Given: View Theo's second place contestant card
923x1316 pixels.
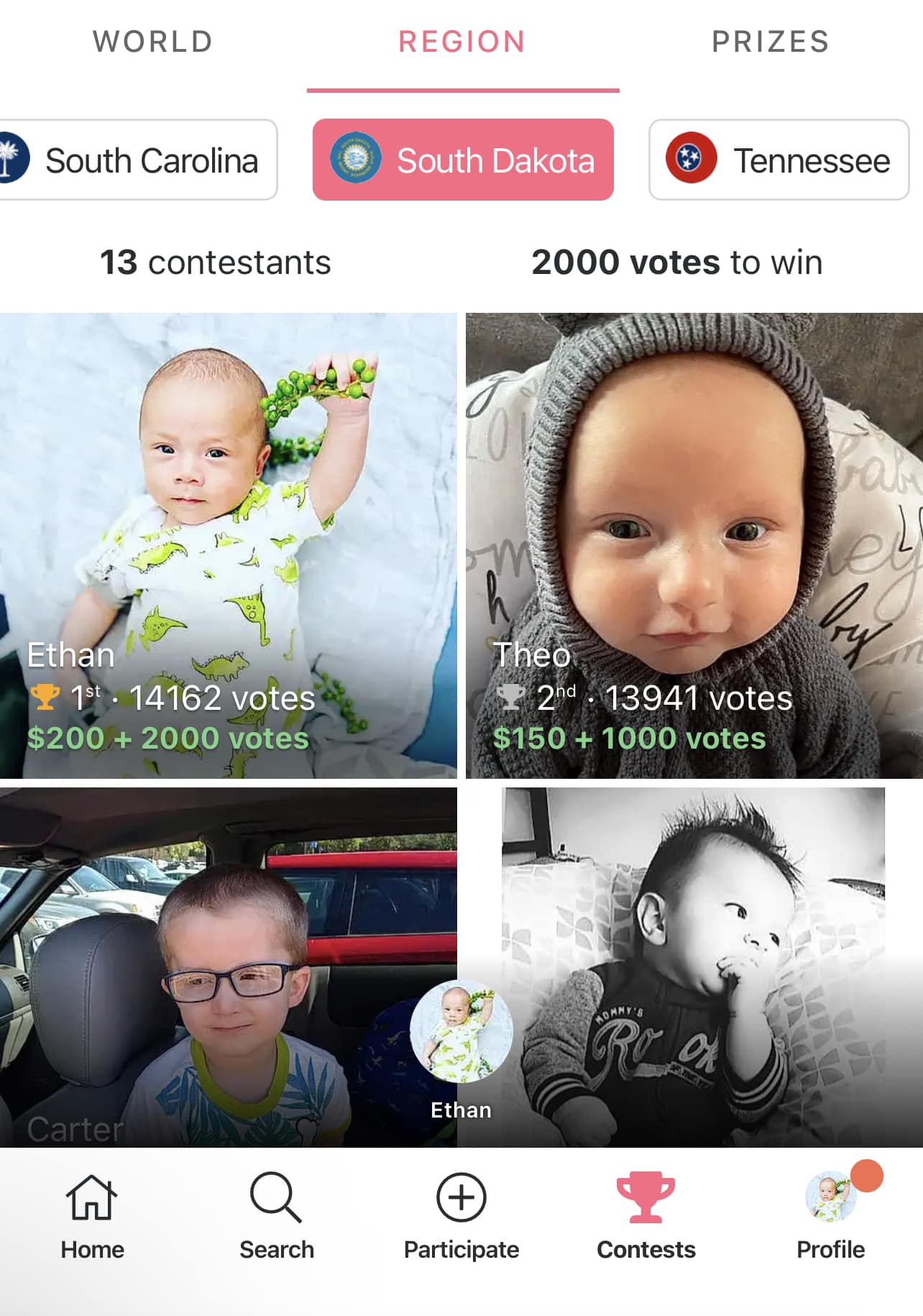Looking at the screenshot, I should pos(694,544).
